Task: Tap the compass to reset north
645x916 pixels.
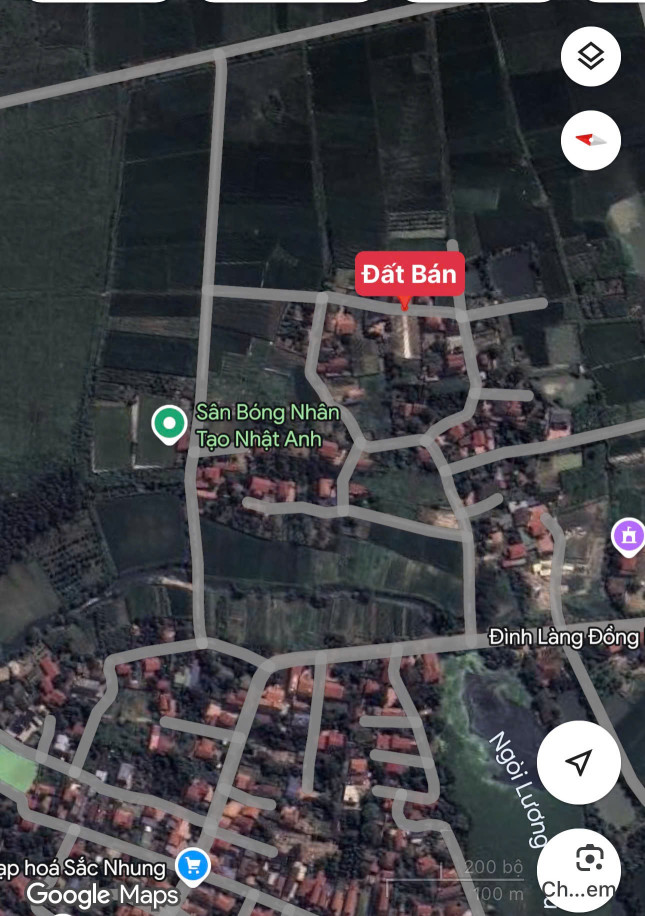Action: (x=591, y=140)
